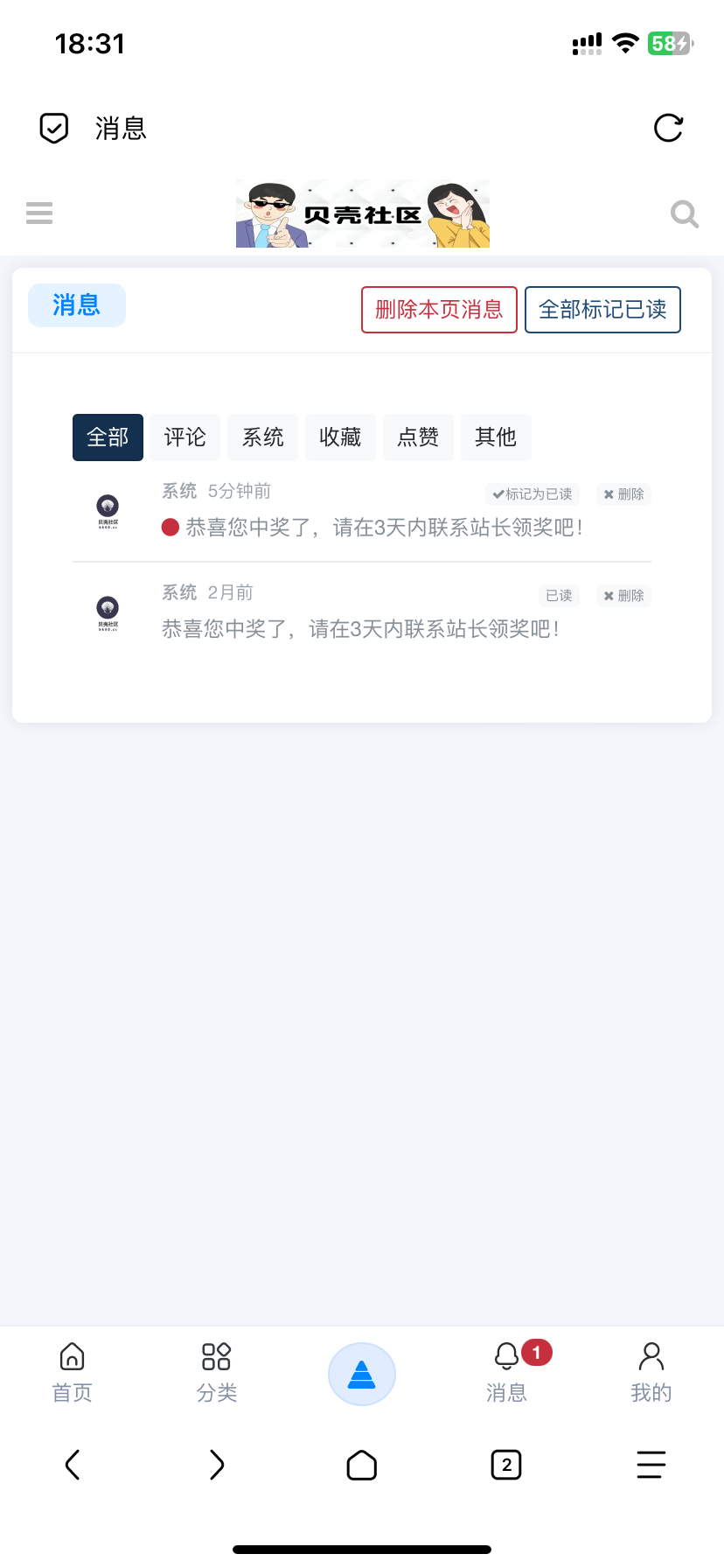Viewport: 724px width, 1568px height.
Task: Open the search magnifier icon
Action: click(x=684, y=213)
